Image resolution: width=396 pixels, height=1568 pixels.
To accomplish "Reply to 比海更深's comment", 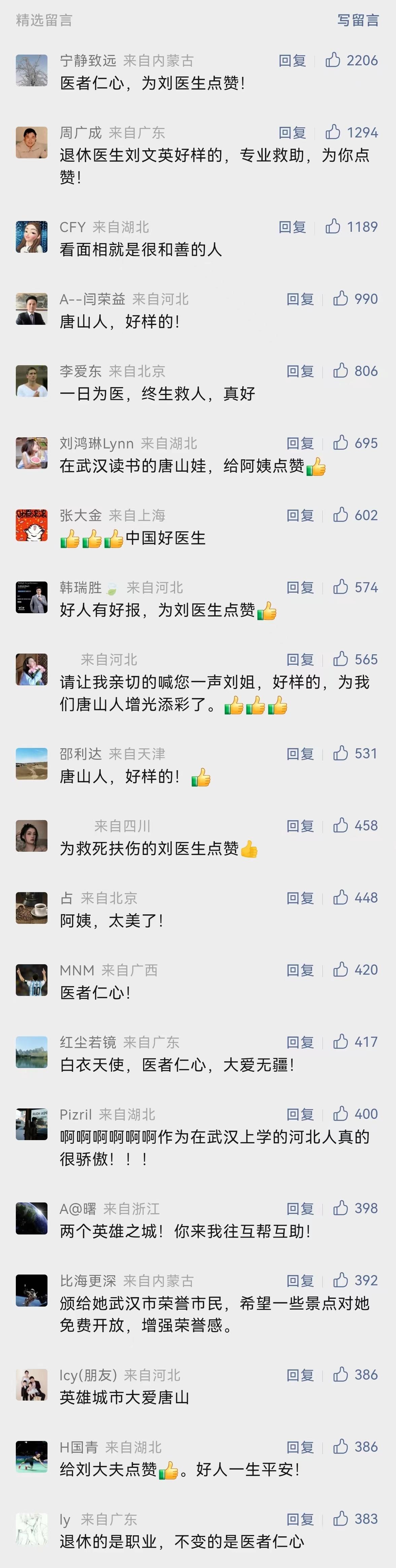I will (x=300, y=1281).
